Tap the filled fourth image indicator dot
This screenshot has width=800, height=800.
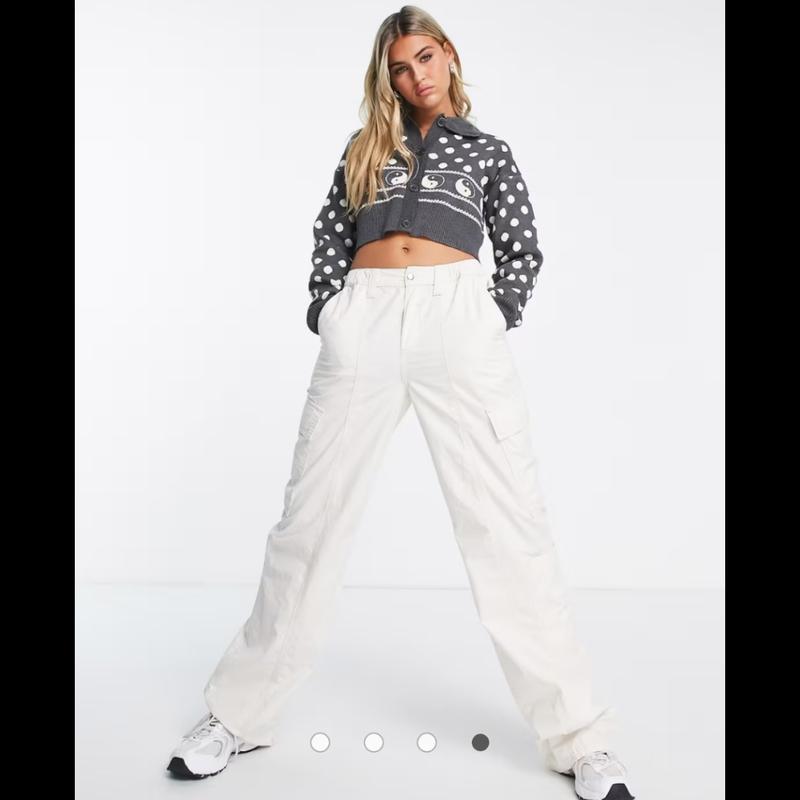click(480, 742)
